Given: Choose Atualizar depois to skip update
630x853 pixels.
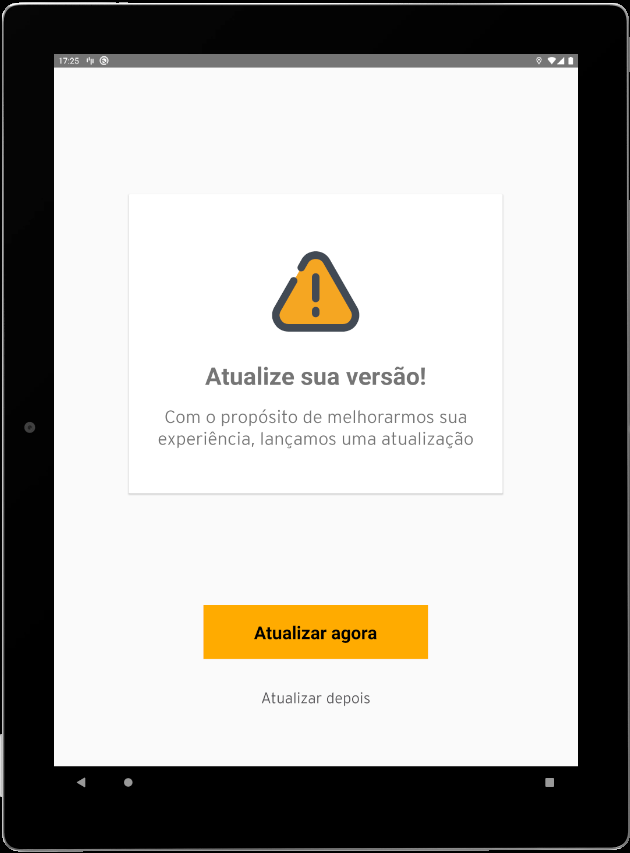Looking at the screenshot, I should (315, 698).
